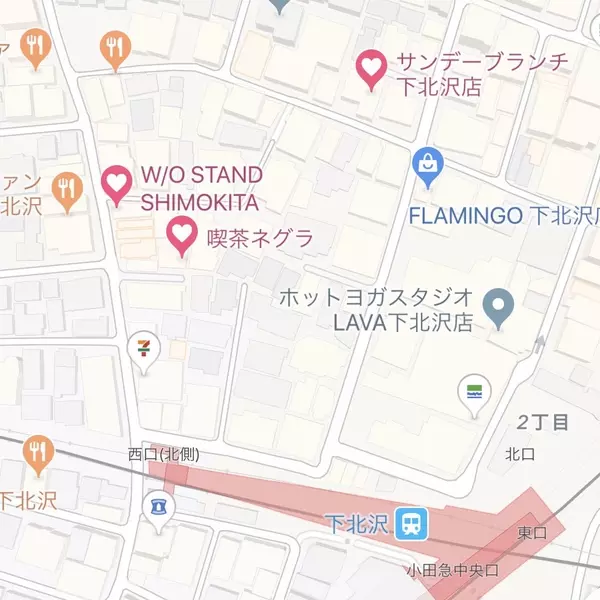Tap the police box marker below 西口(北側)
The image size is (600, 600).
(157, 503)
